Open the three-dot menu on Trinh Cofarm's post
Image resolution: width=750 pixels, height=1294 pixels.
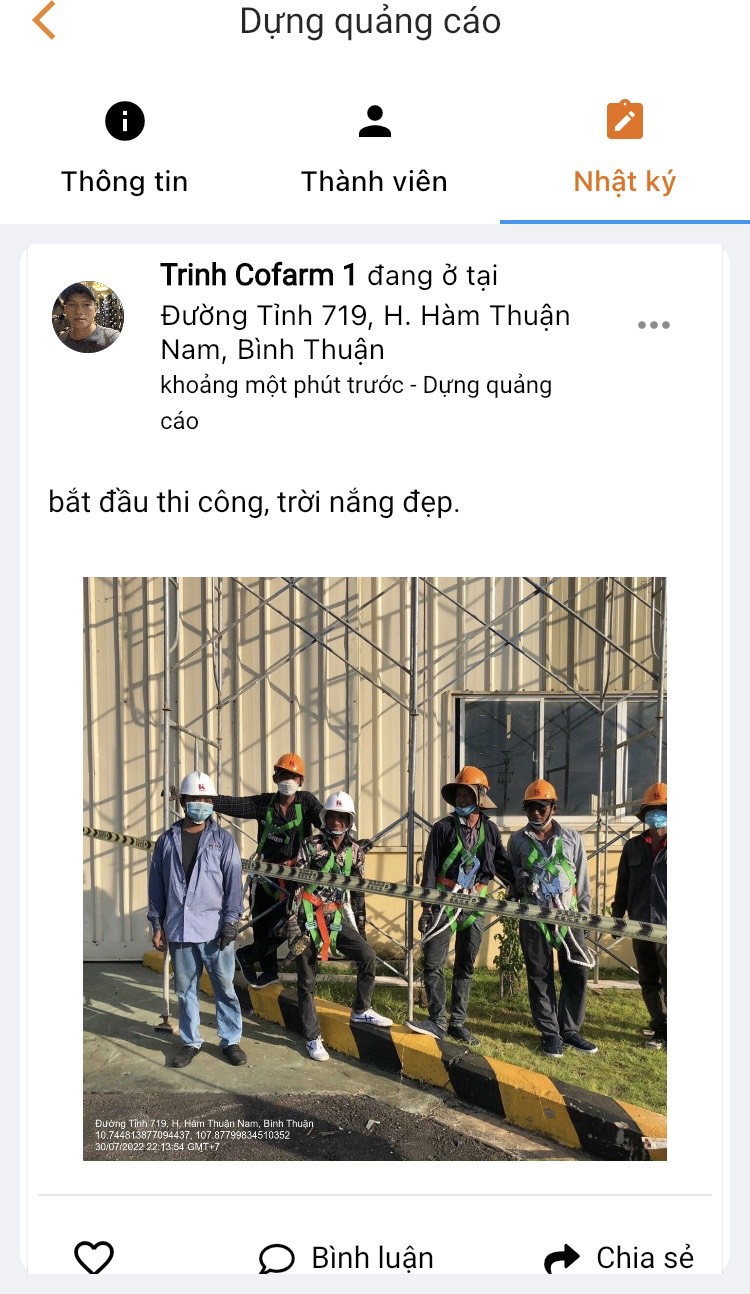(653, 325)
